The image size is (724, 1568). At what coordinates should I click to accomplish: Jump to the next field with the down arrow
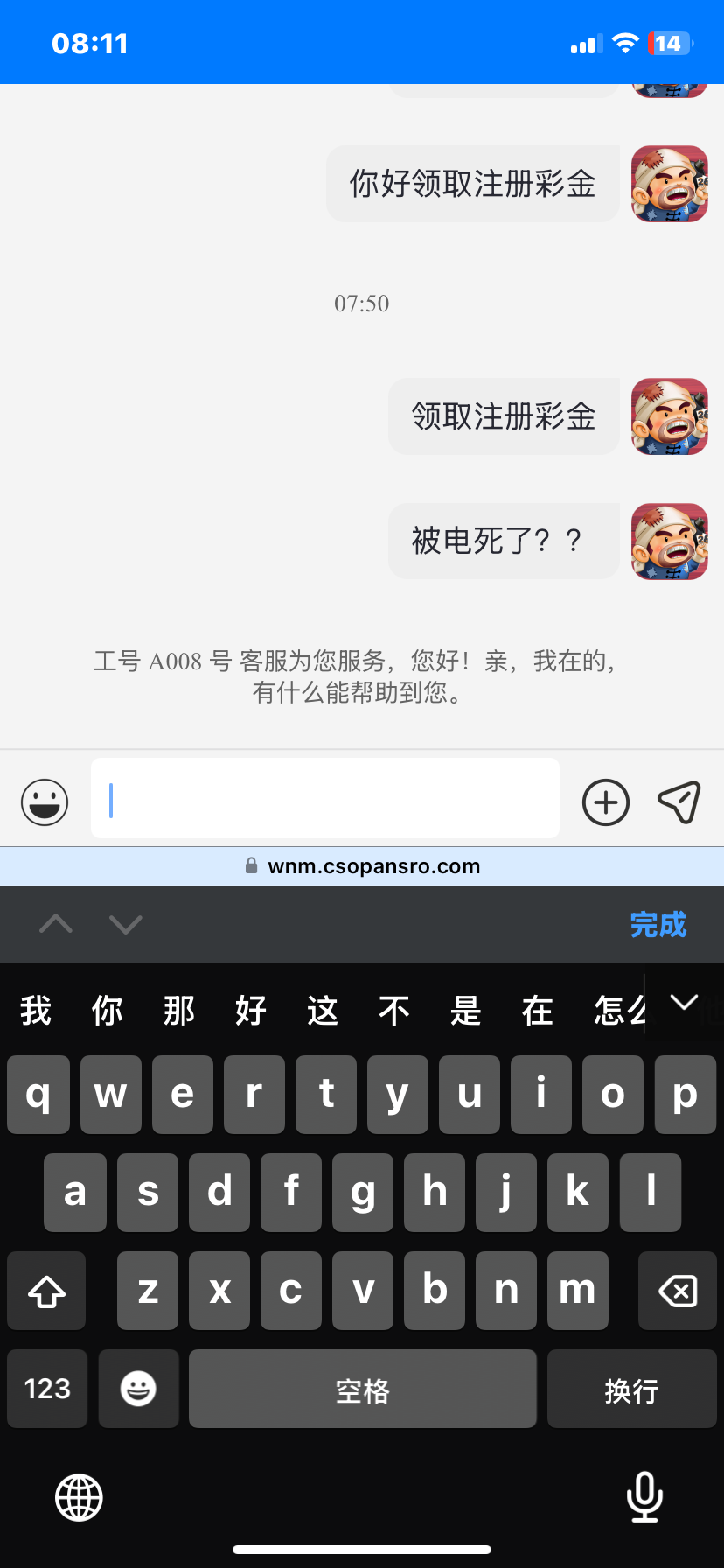pyautogui.click(x=126, y=924)
